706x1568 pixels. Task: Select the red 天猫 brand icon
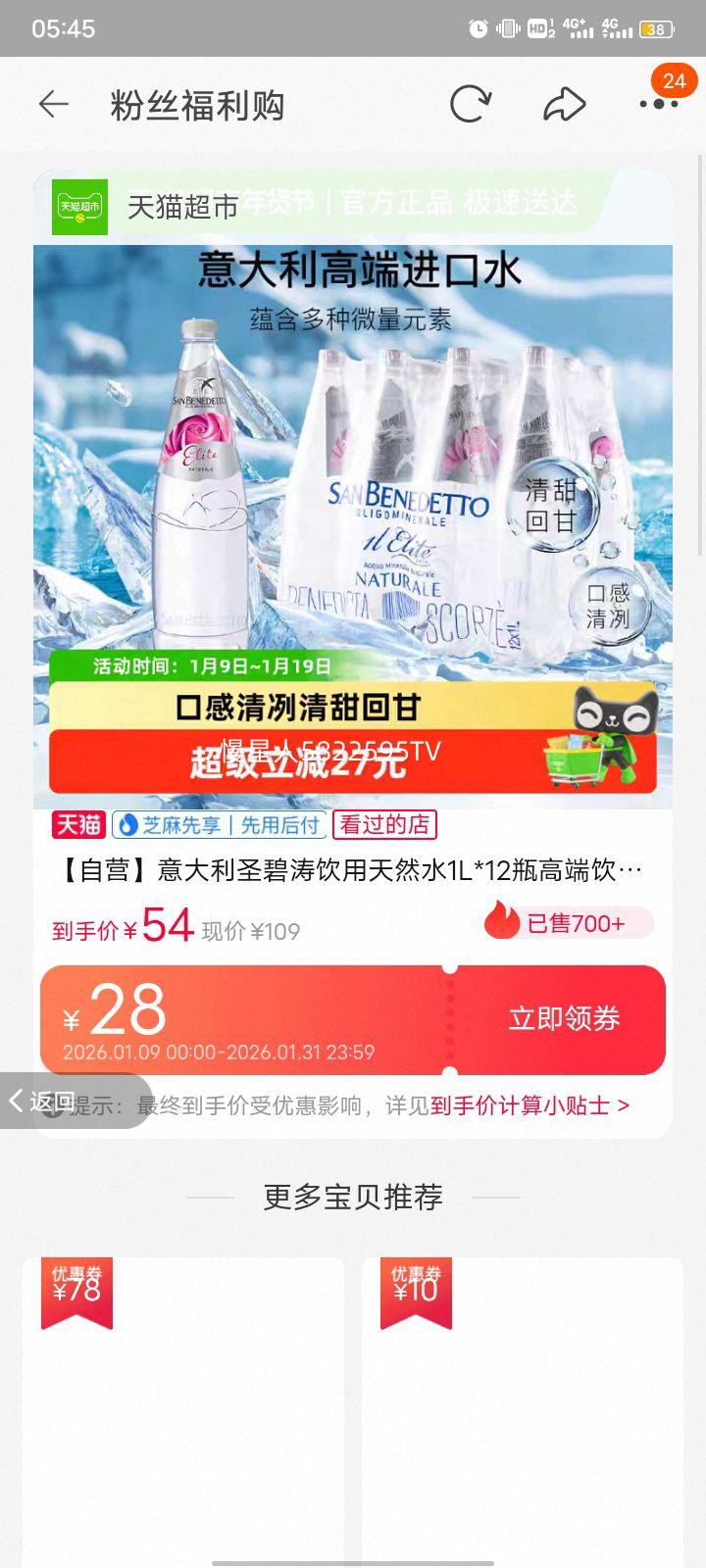pyautogui.click(x=76, y=824)
